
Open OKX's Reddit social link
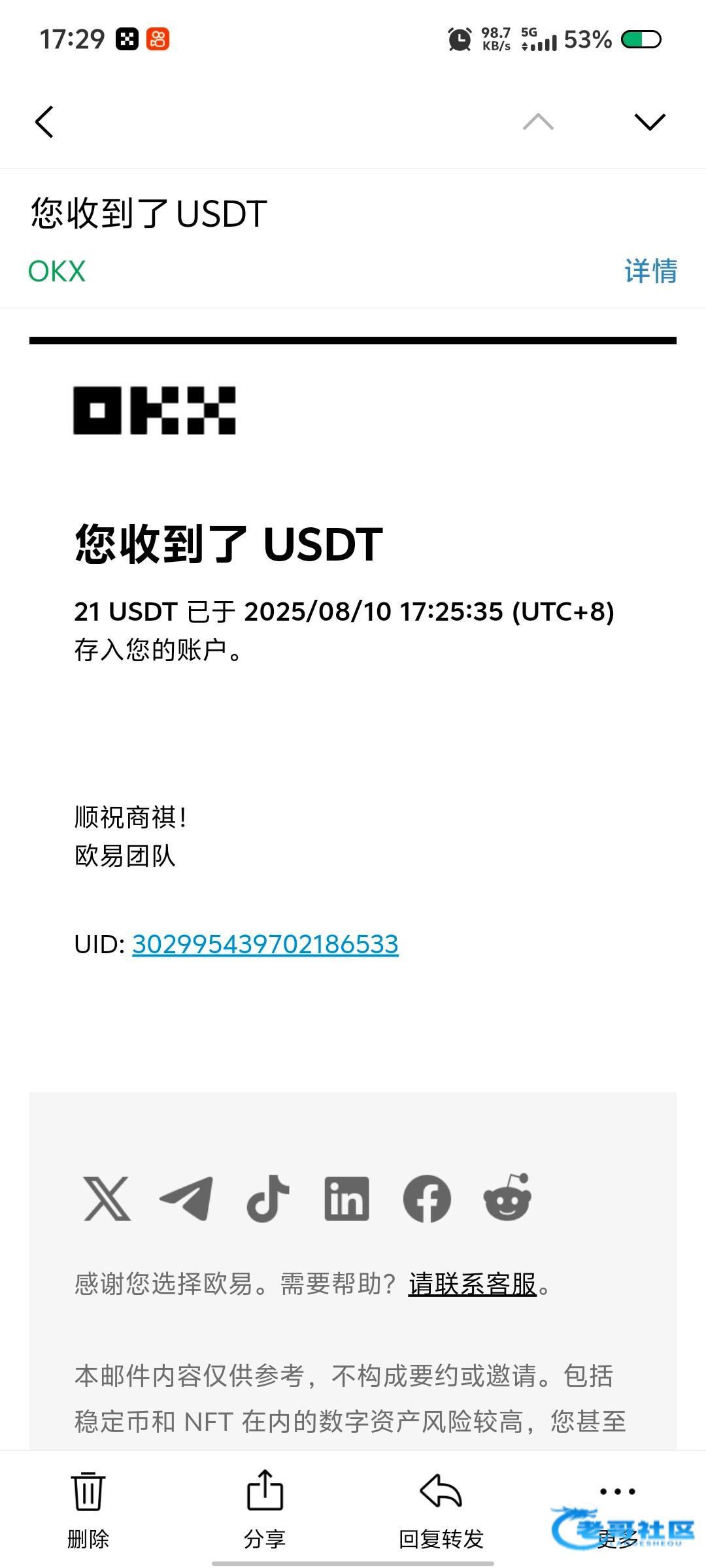pos(507,1197)
